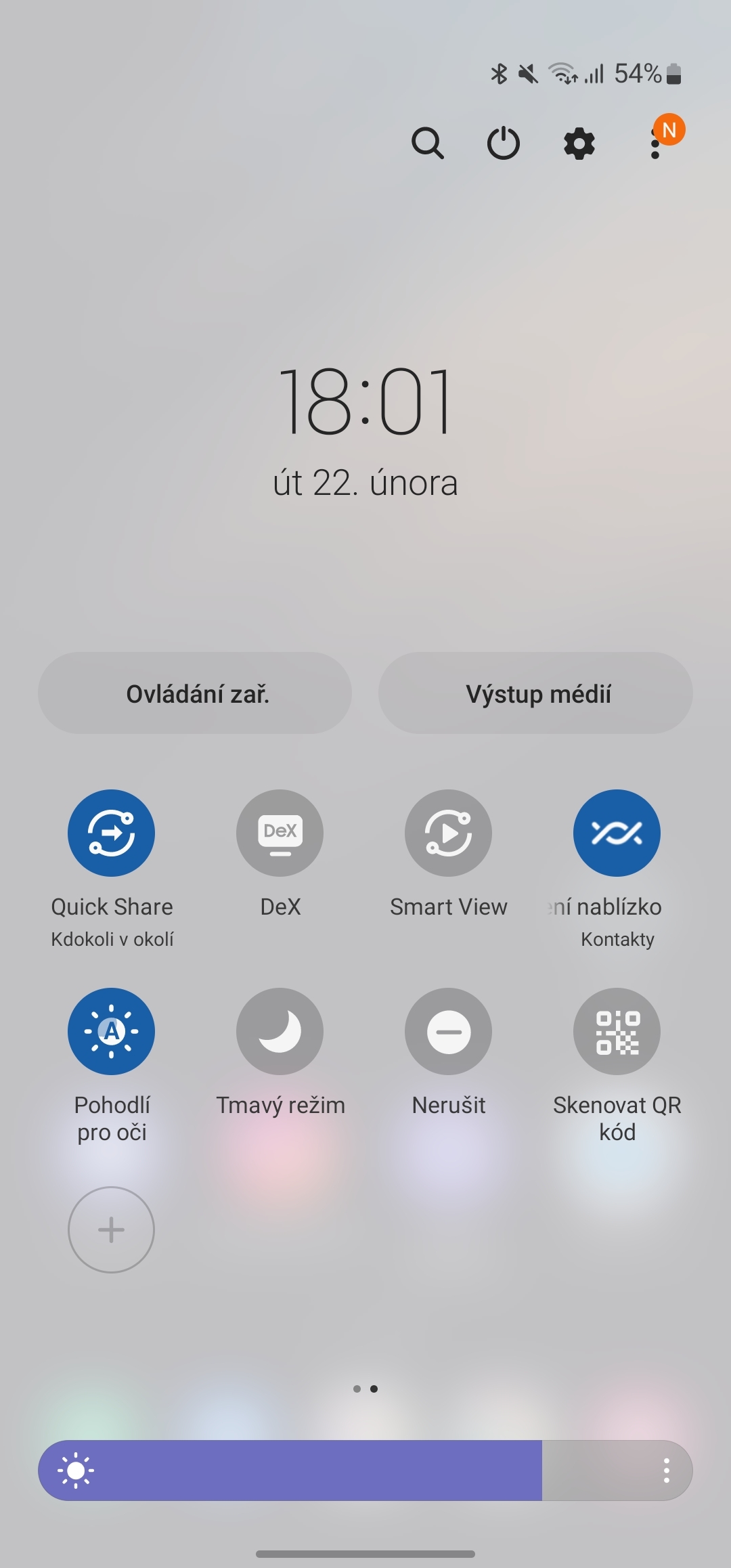
Task: Open Skenovat QR kód scanner
Action: pos(617,1030)
